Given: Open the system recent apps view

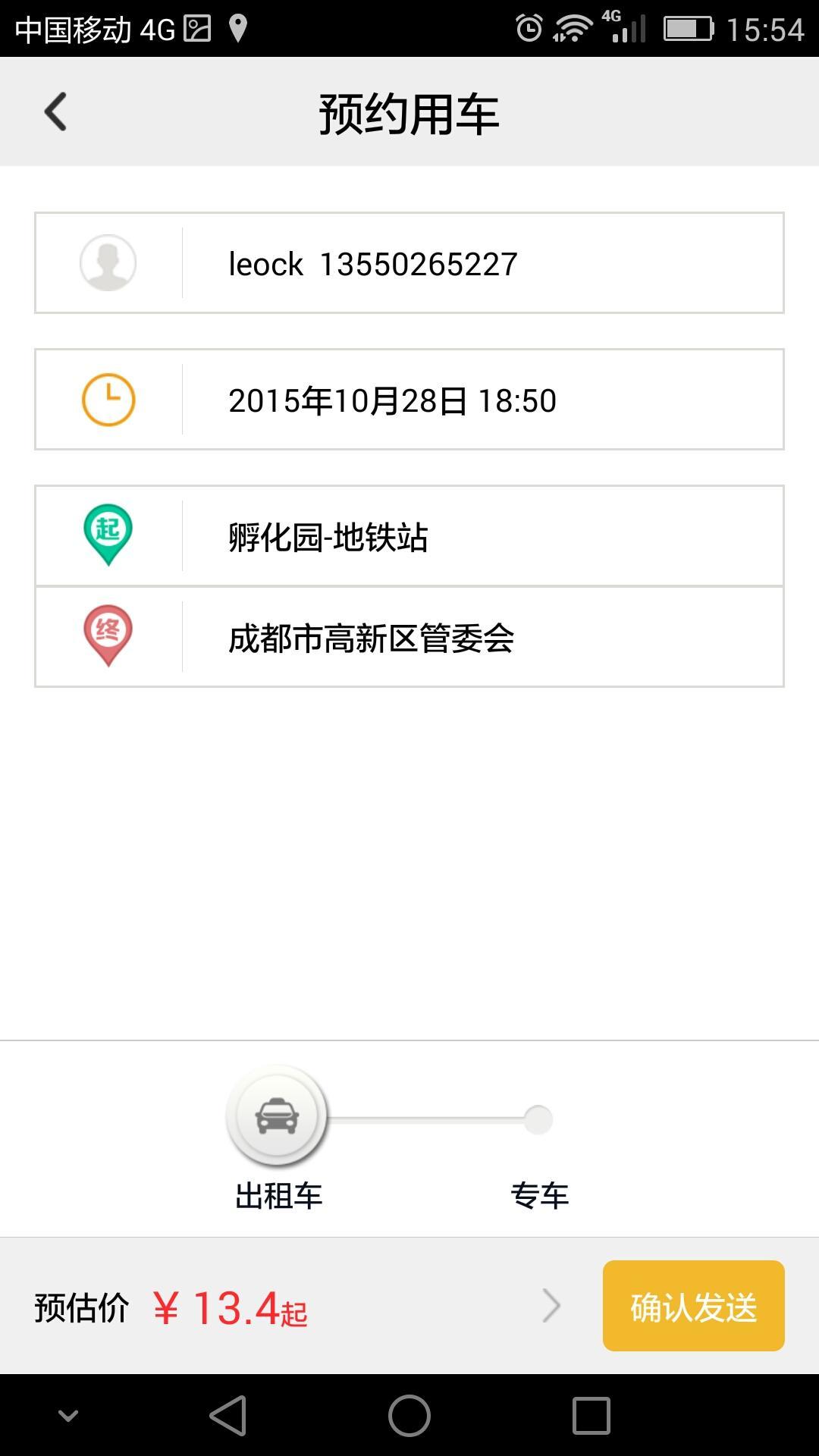Looking at the screenshot, I should coord(591,1416).
